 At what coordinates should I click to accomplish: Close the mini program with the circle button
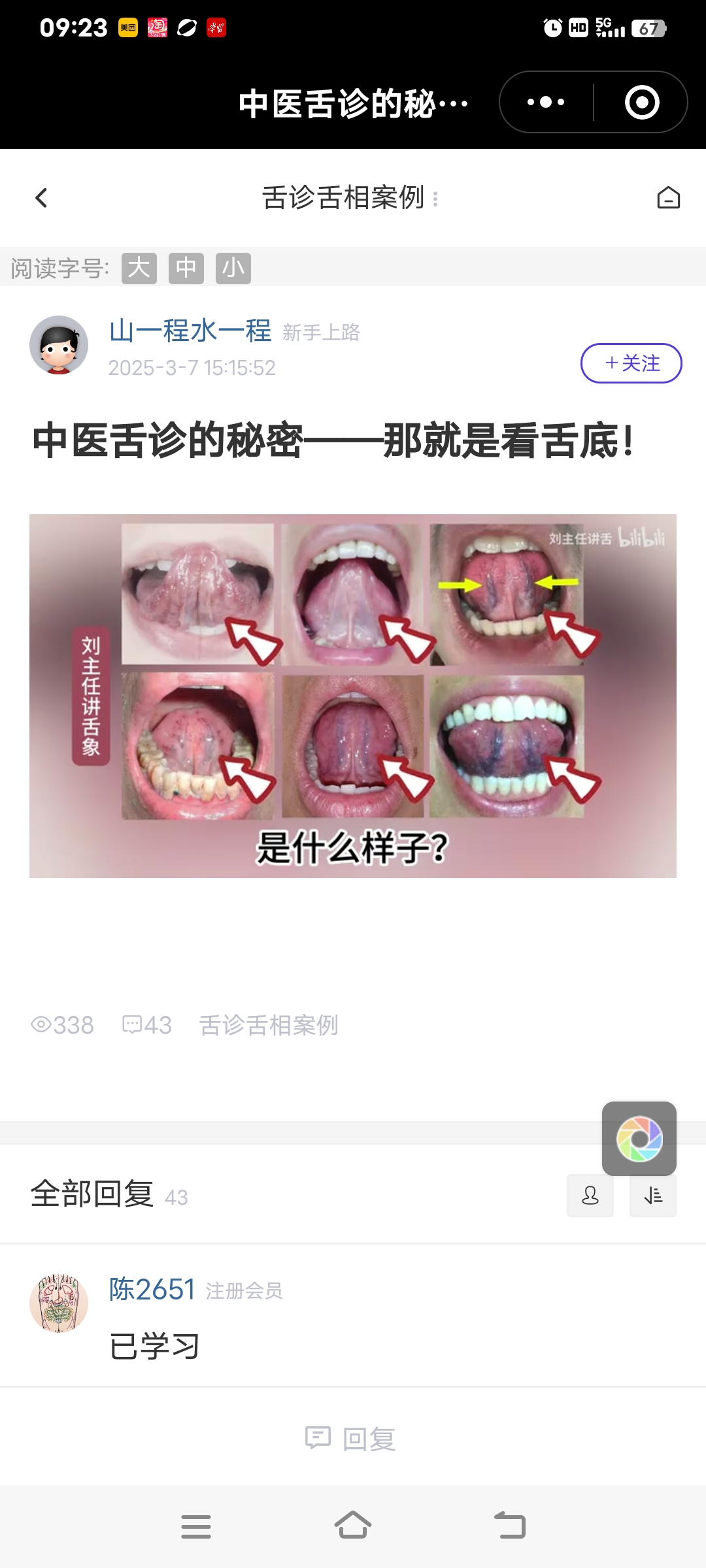point(642,103)
